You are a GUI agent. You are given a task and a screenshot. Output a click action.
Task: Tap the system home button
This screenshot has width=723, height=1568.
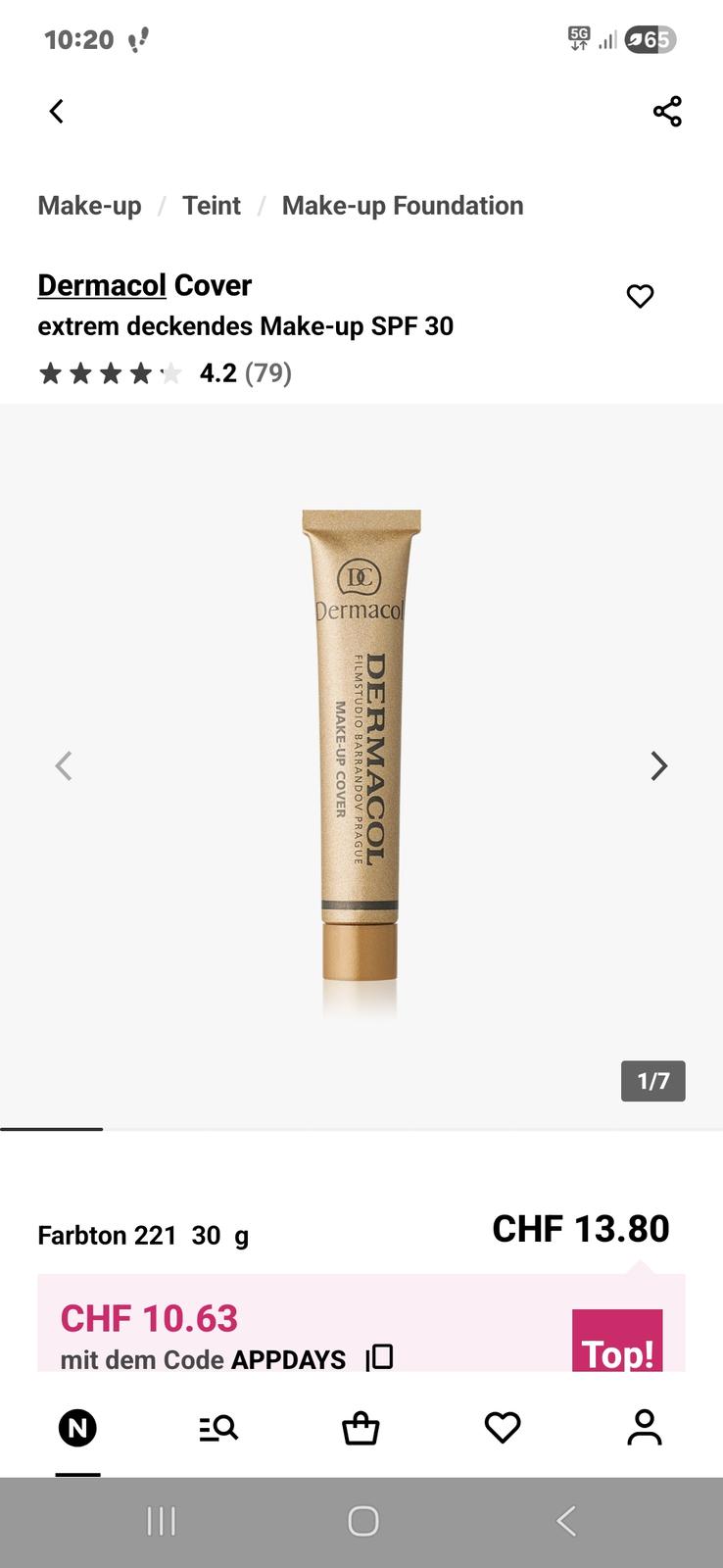click(x=362, y=1521)
